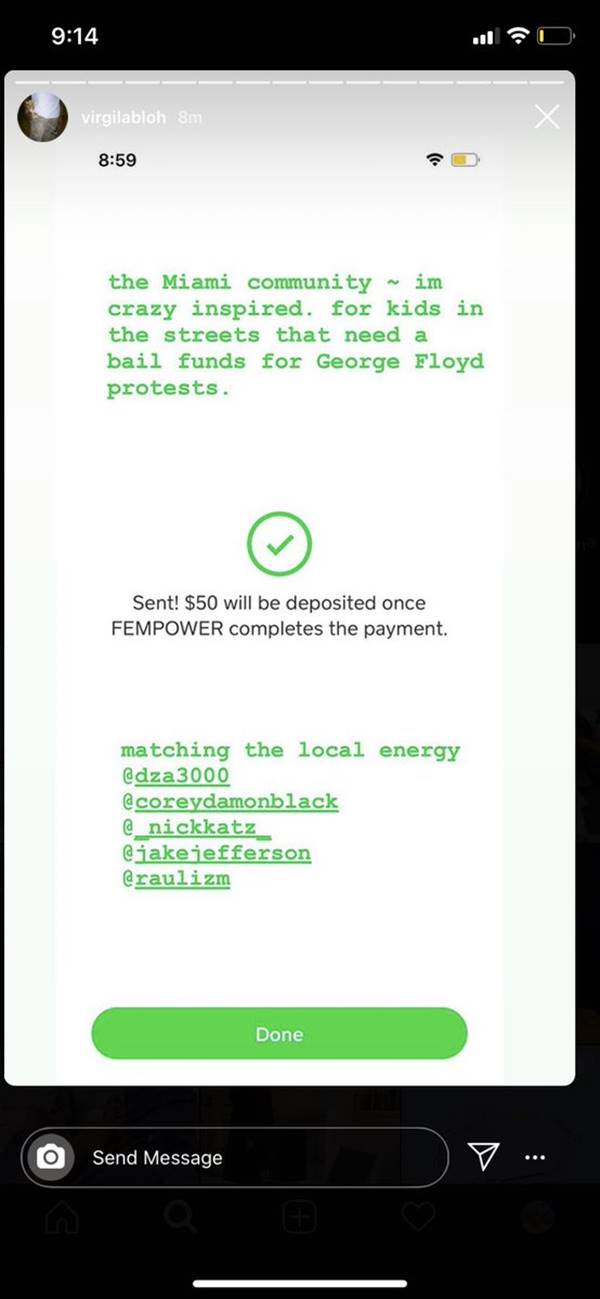Share this story via paper plane

(485, 1157)
